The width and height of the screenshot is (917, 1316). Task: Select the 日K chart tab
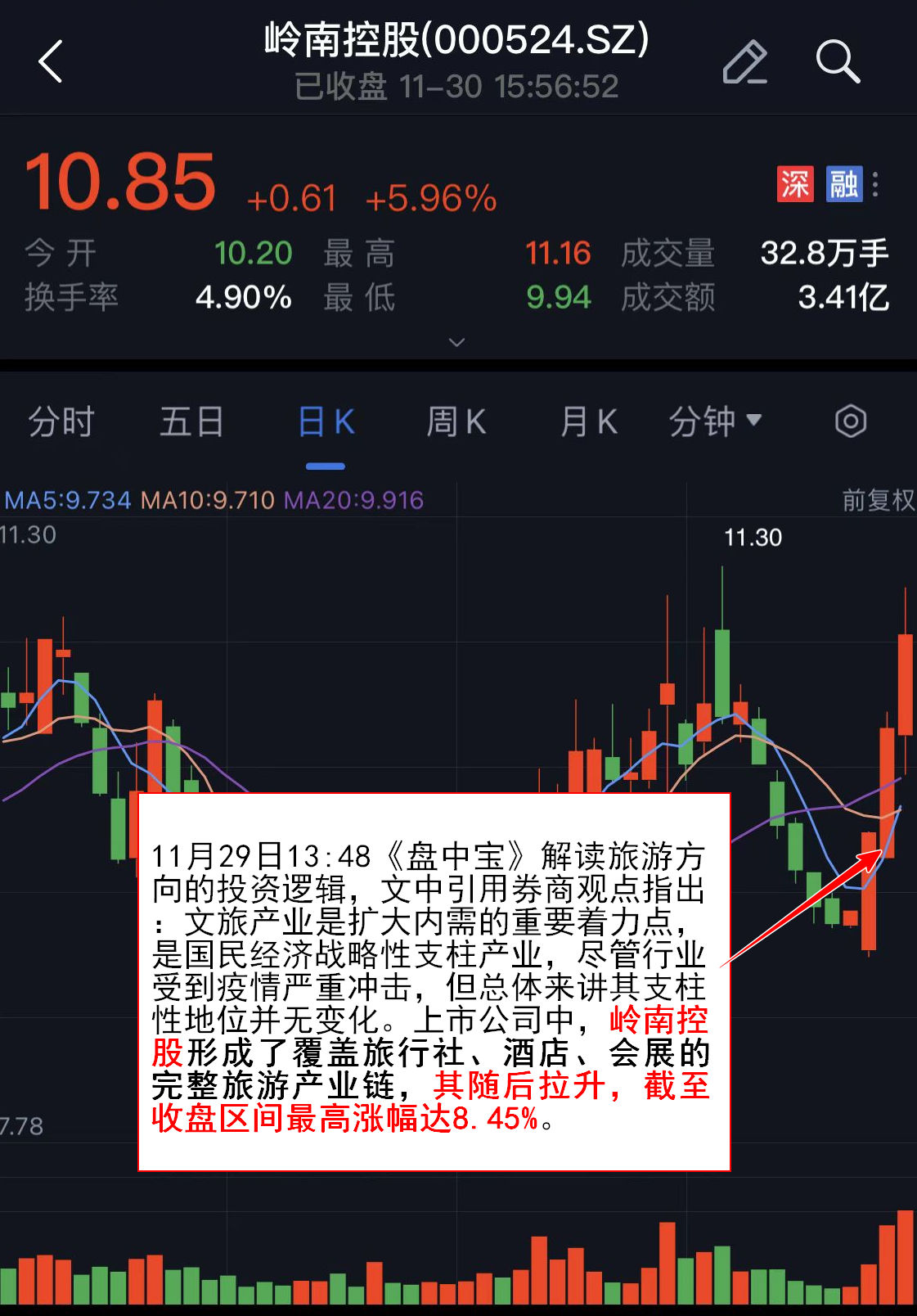tap(326, 422)
